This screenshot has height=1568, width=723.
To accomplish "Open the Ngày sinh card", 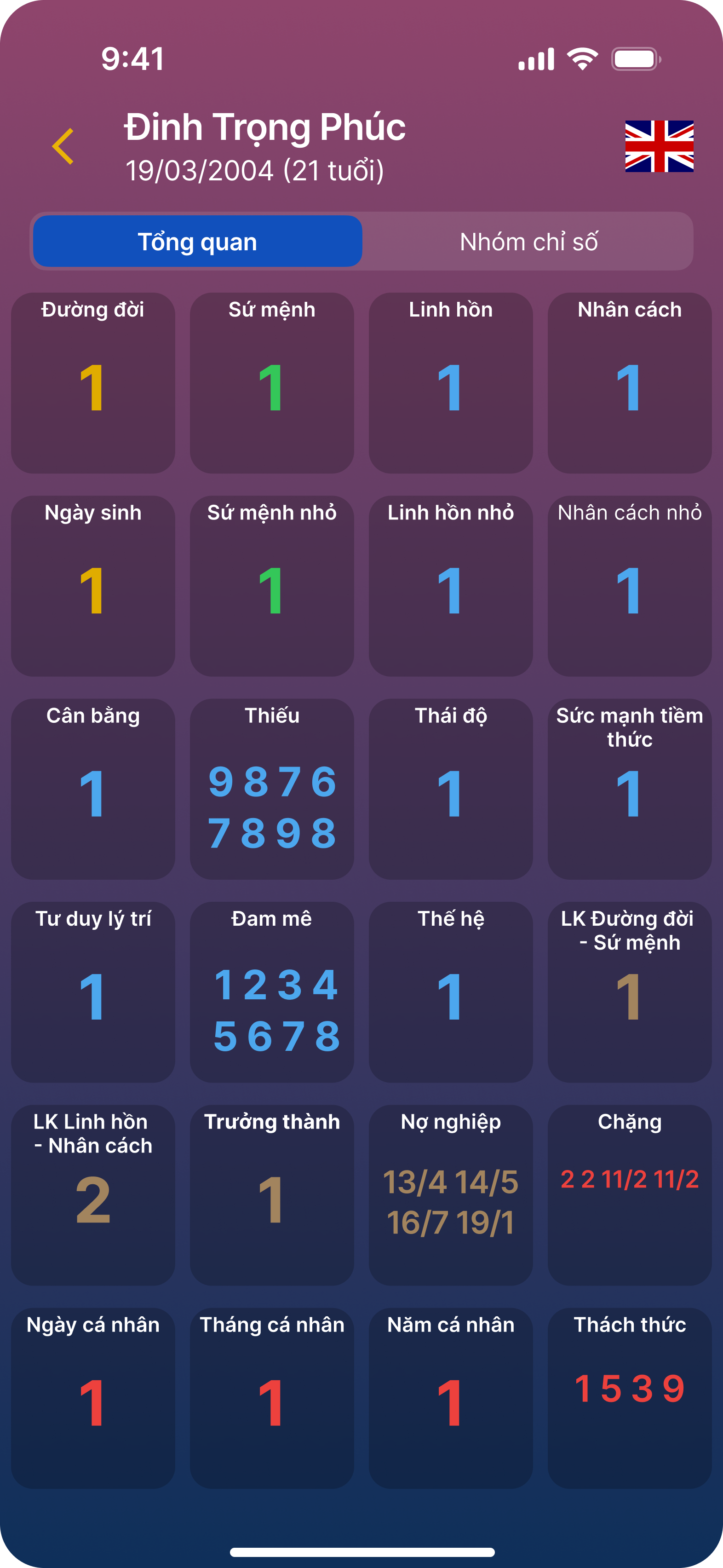I will [x=93, y=586].
